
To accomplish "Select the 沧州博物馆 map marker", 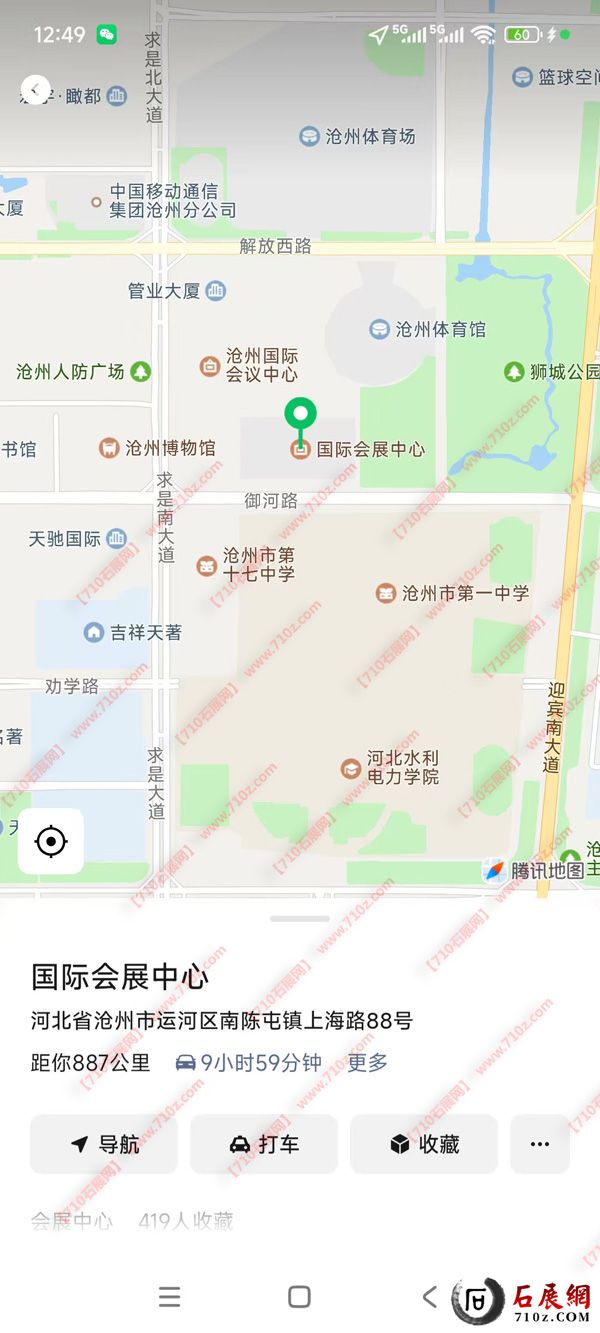I will tap(110, 448).
